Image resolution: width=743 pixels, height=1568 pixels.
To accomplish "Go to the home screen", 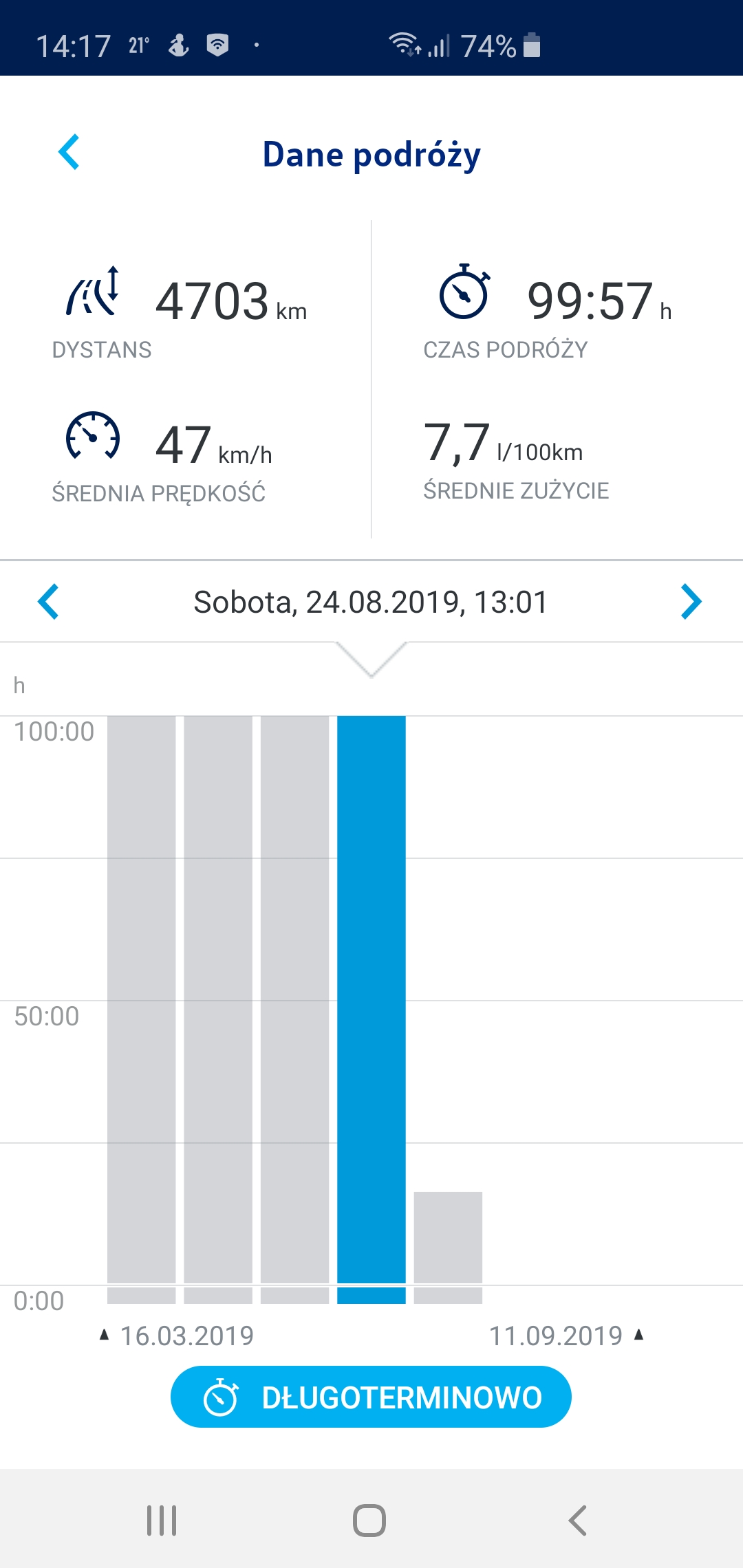I will pos(369,1520).
